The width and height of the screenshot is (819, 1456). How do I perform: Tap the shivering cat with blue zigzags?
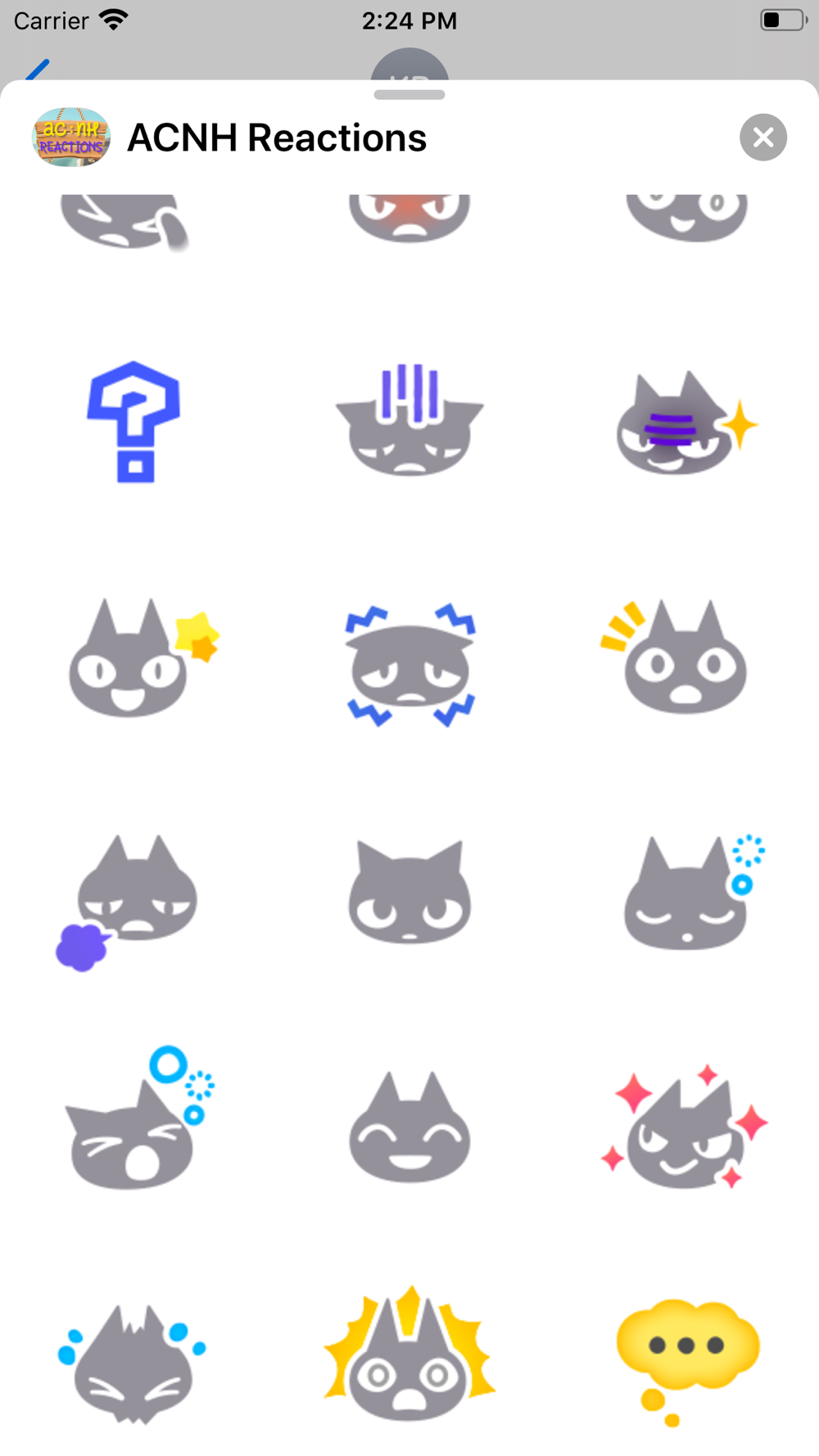point(409,665)
